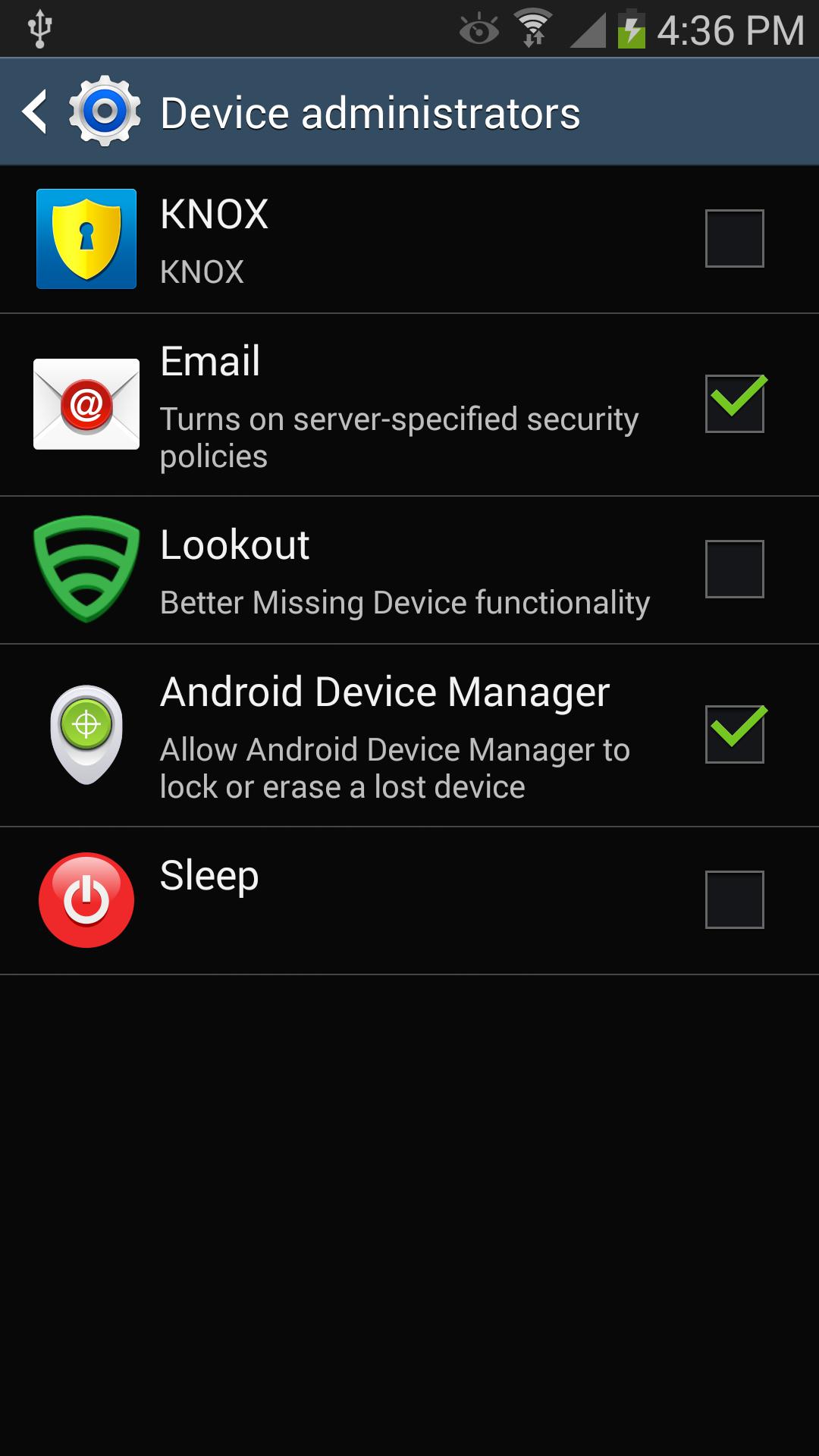Uncheck Android Device Manager administrator
819x1456 pixels.
click(x=733, y=732)
